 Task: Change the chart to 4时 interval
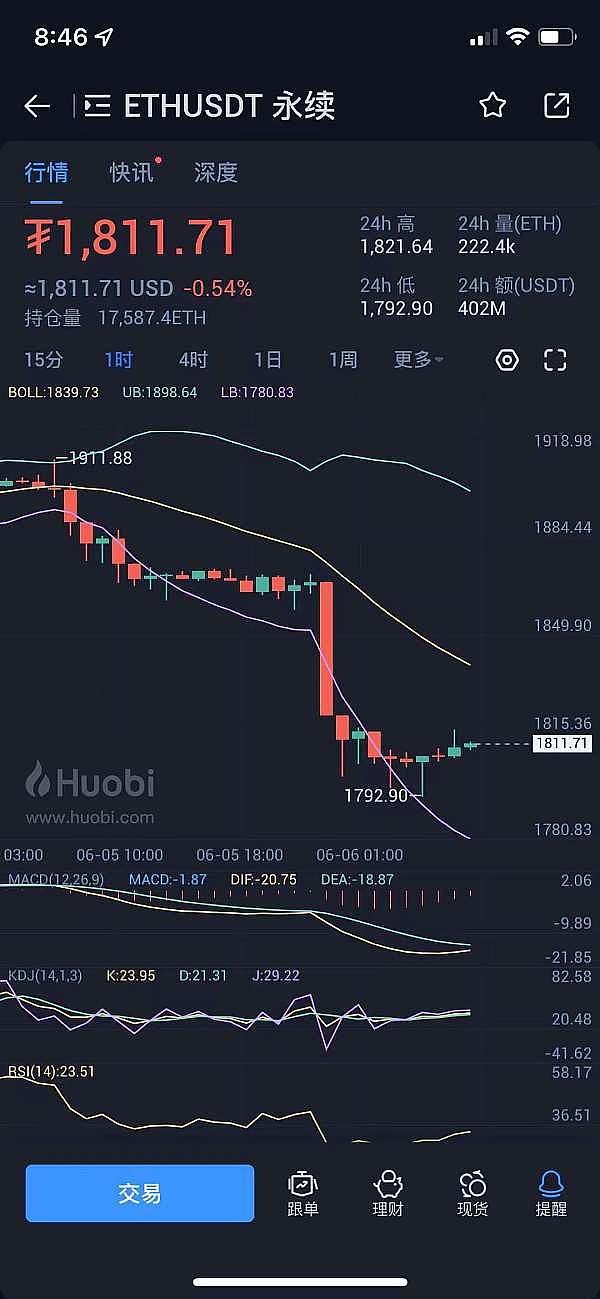(193, 360)
